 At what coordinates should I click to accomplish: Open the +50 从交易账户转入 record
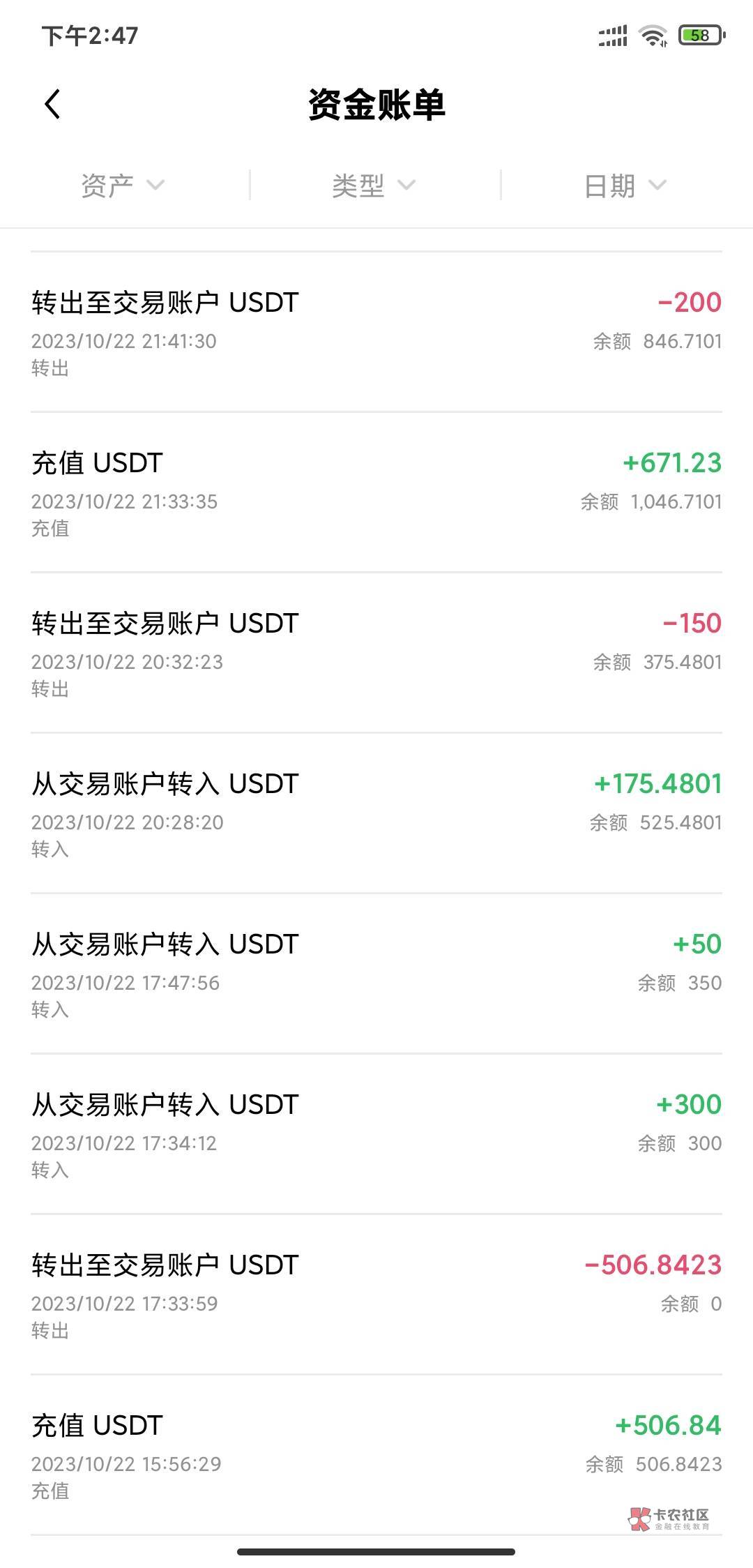(x=376, y=974)
